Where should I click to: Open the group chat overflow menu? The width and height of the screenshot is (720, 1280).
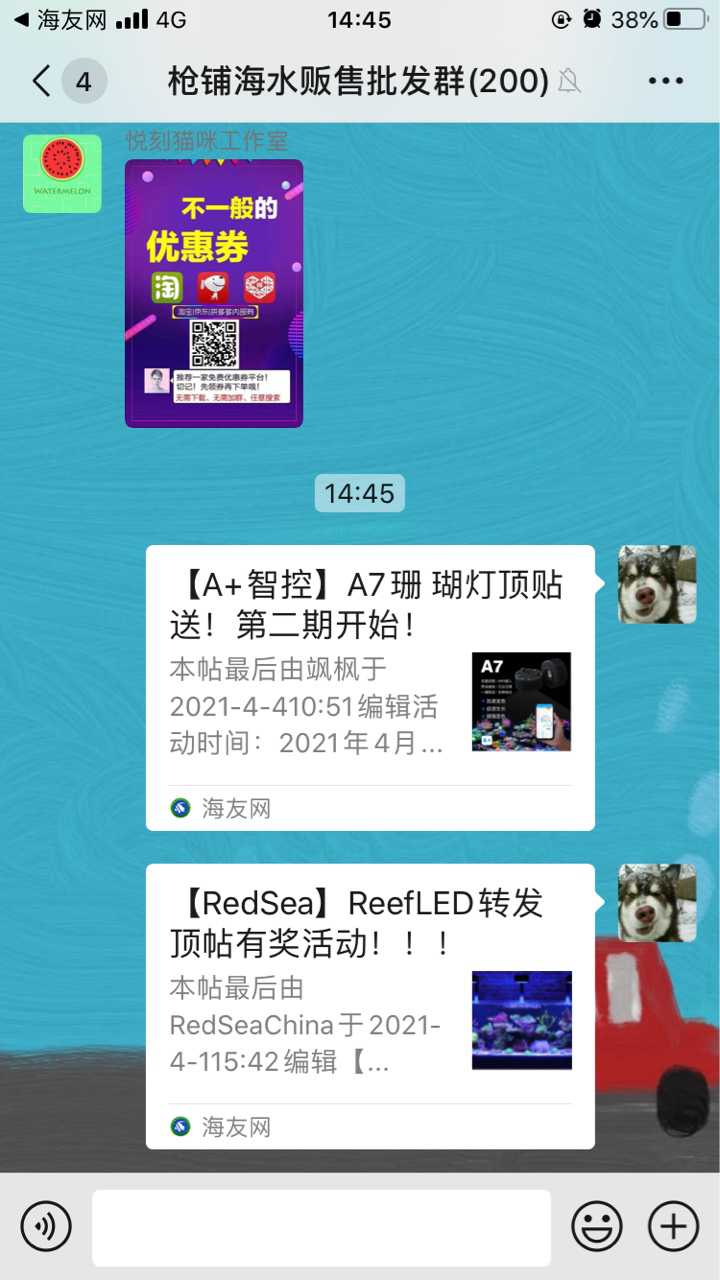[665, 81]
